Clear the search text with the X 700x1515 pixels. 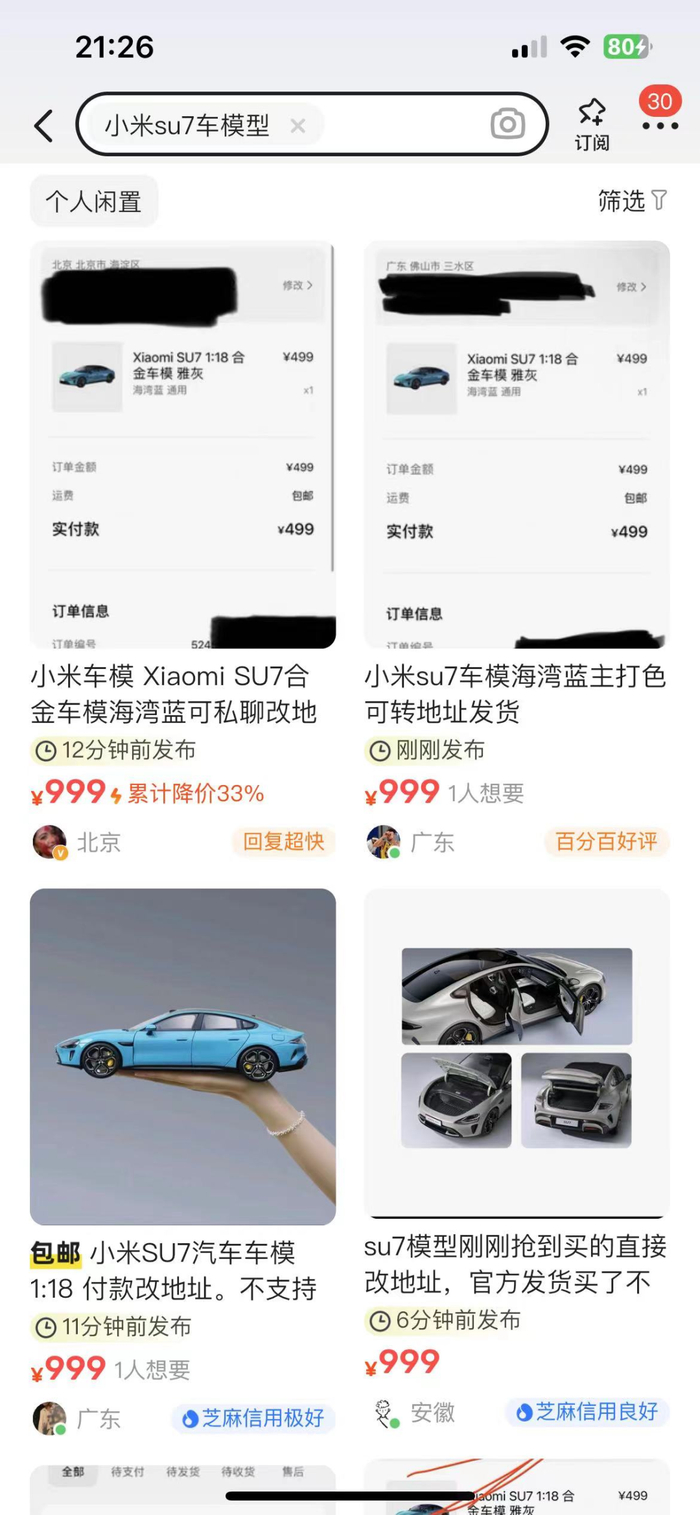coord(297,126)
